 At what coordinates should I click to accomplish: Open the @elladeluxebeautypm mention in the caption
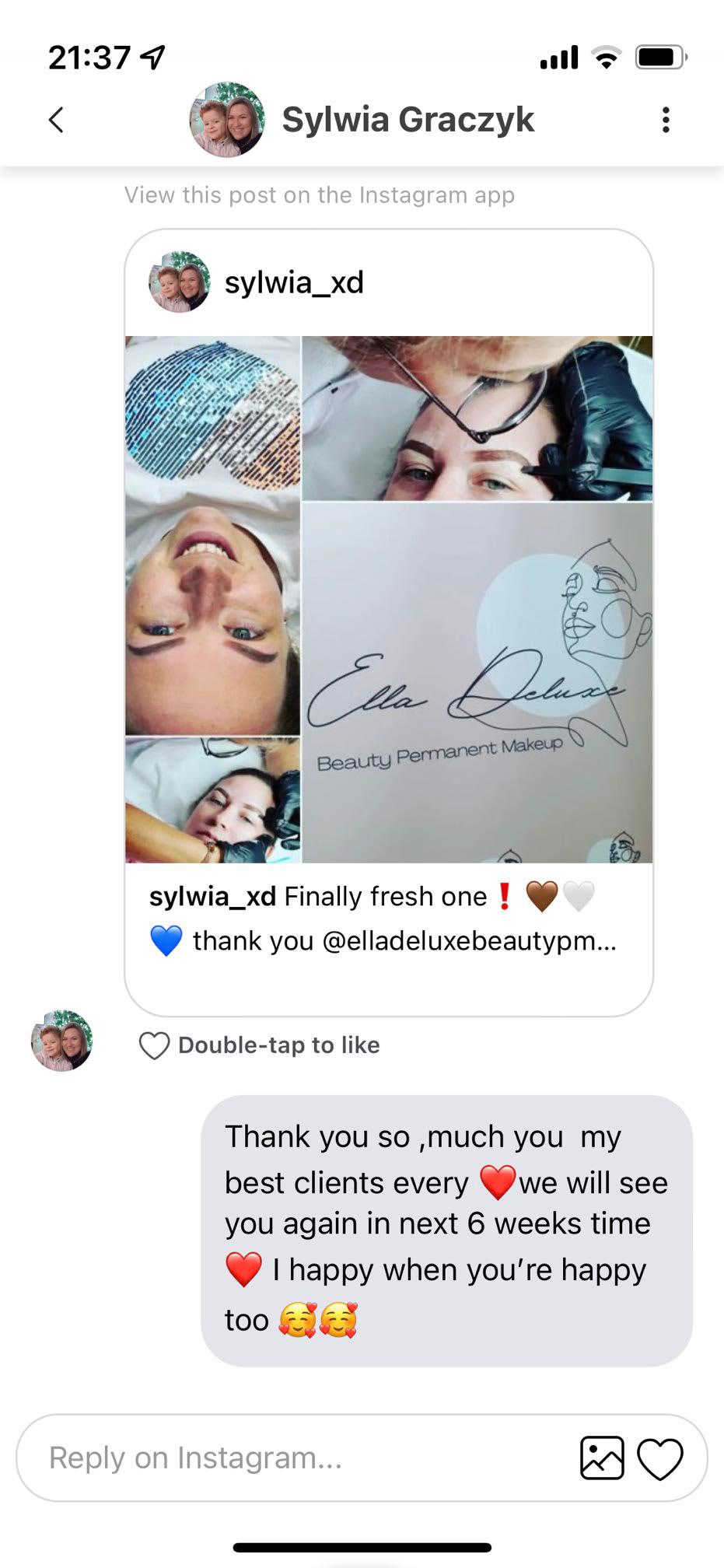[469, 941]
